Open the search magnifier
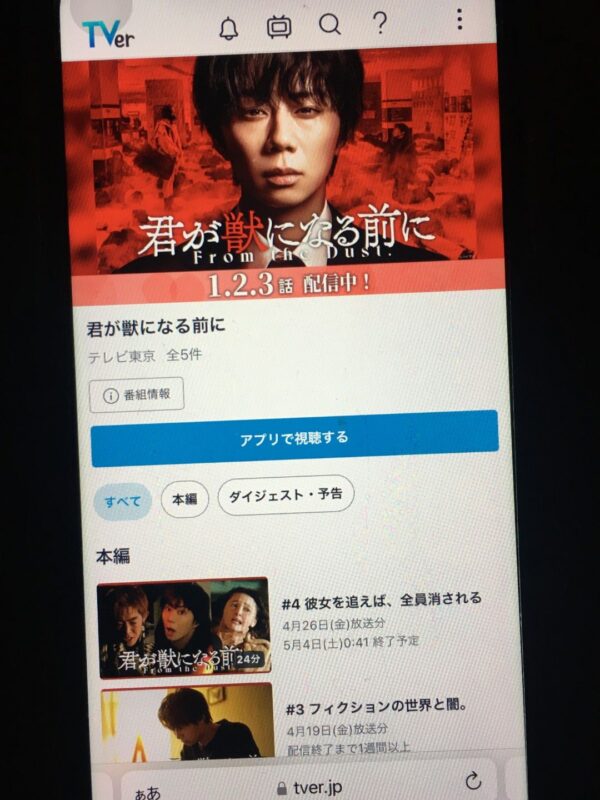 [329, 25]
